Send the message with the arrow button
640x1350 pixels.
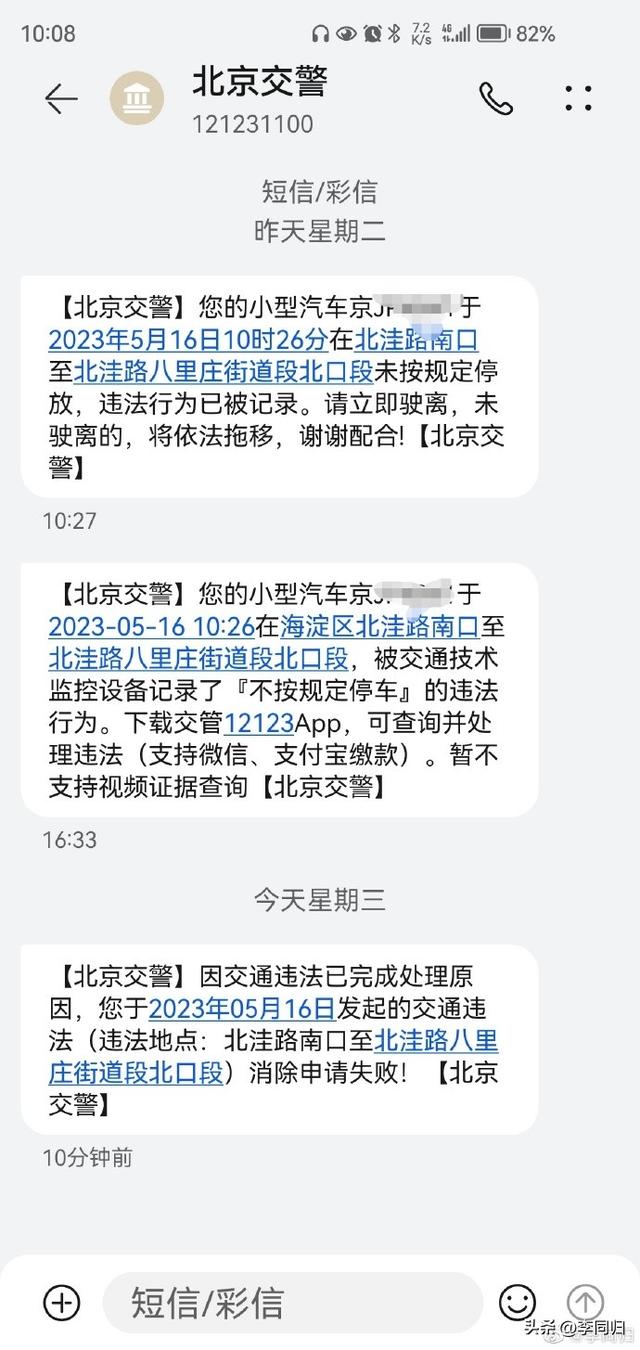[x=585, y=1302]
